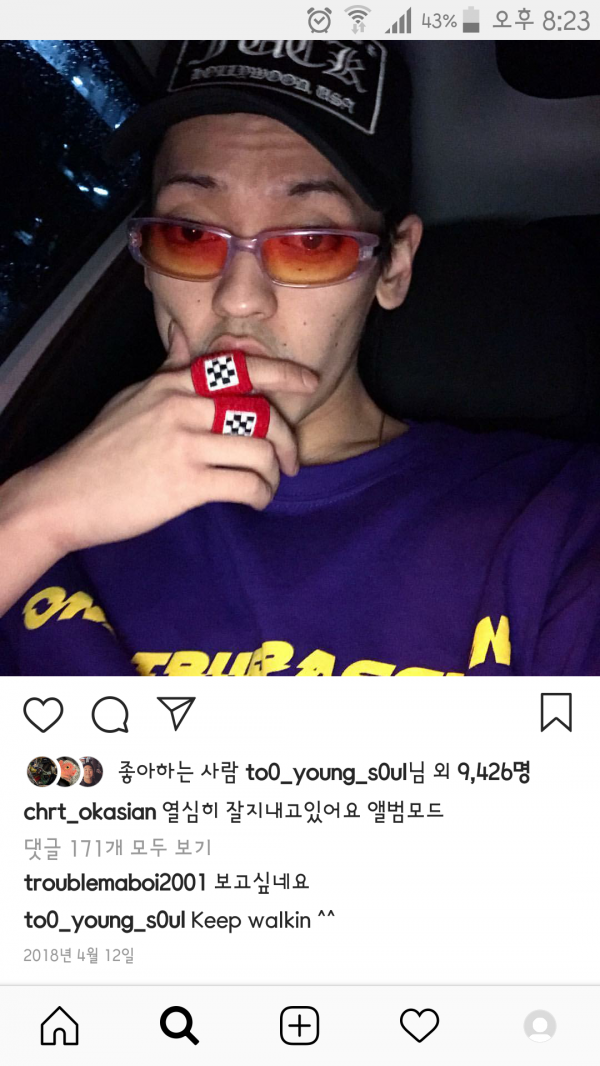Go to the Home feed tab

coord(59,1026)
